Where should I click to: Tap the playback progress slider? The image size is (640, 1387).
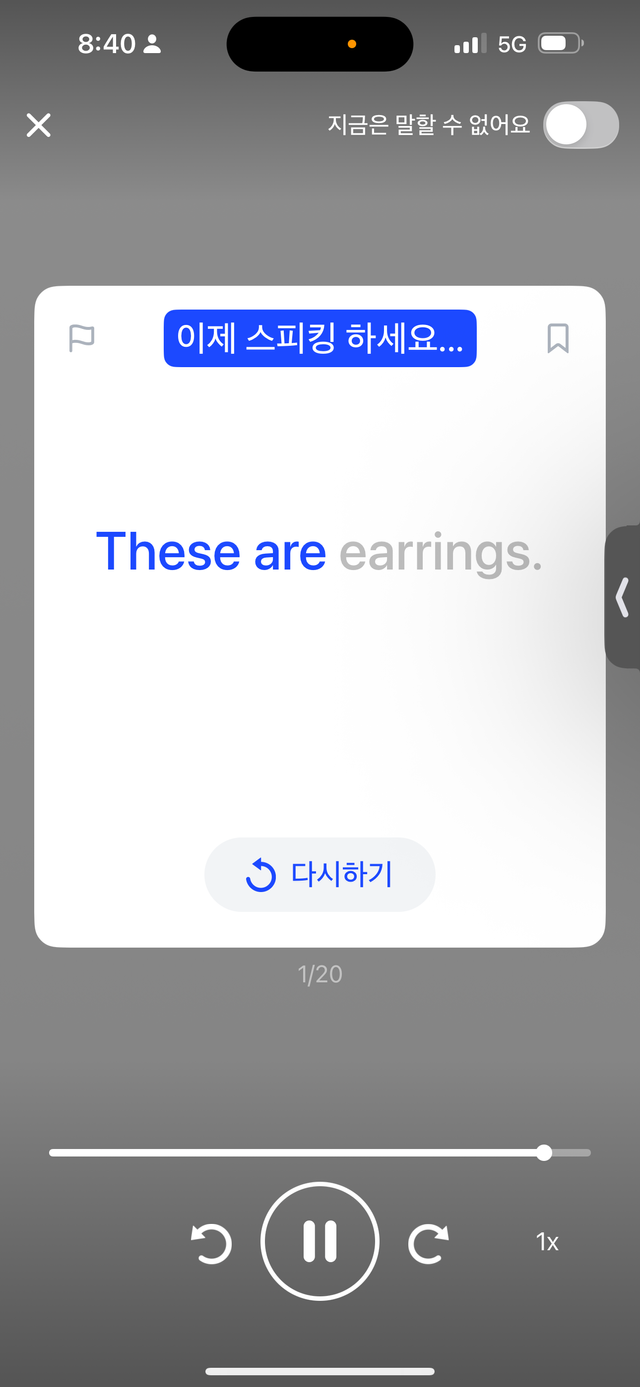pyautogui.click(x=320, y=1153)
